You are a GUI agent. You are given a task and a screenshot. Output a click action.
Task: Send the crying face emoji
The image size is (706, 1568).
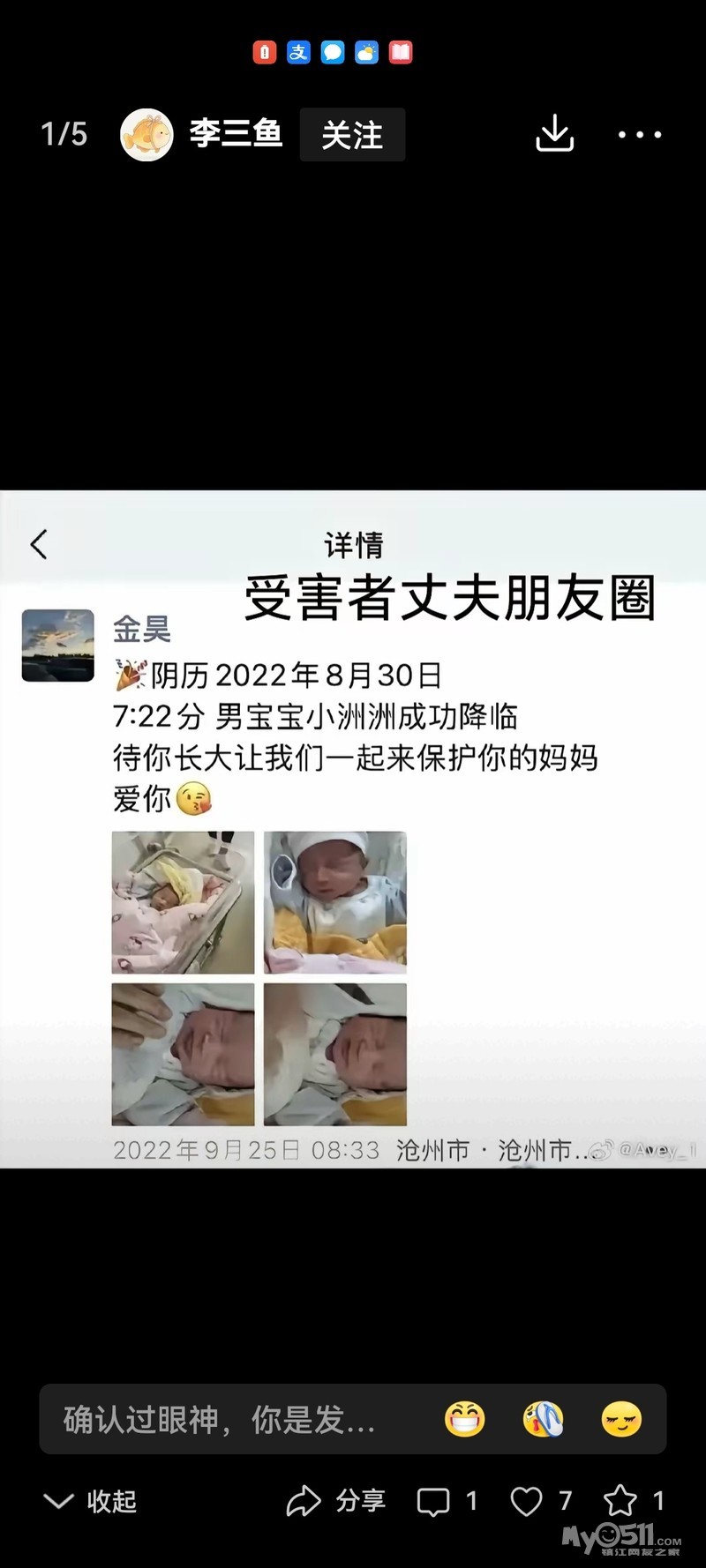543,1419
